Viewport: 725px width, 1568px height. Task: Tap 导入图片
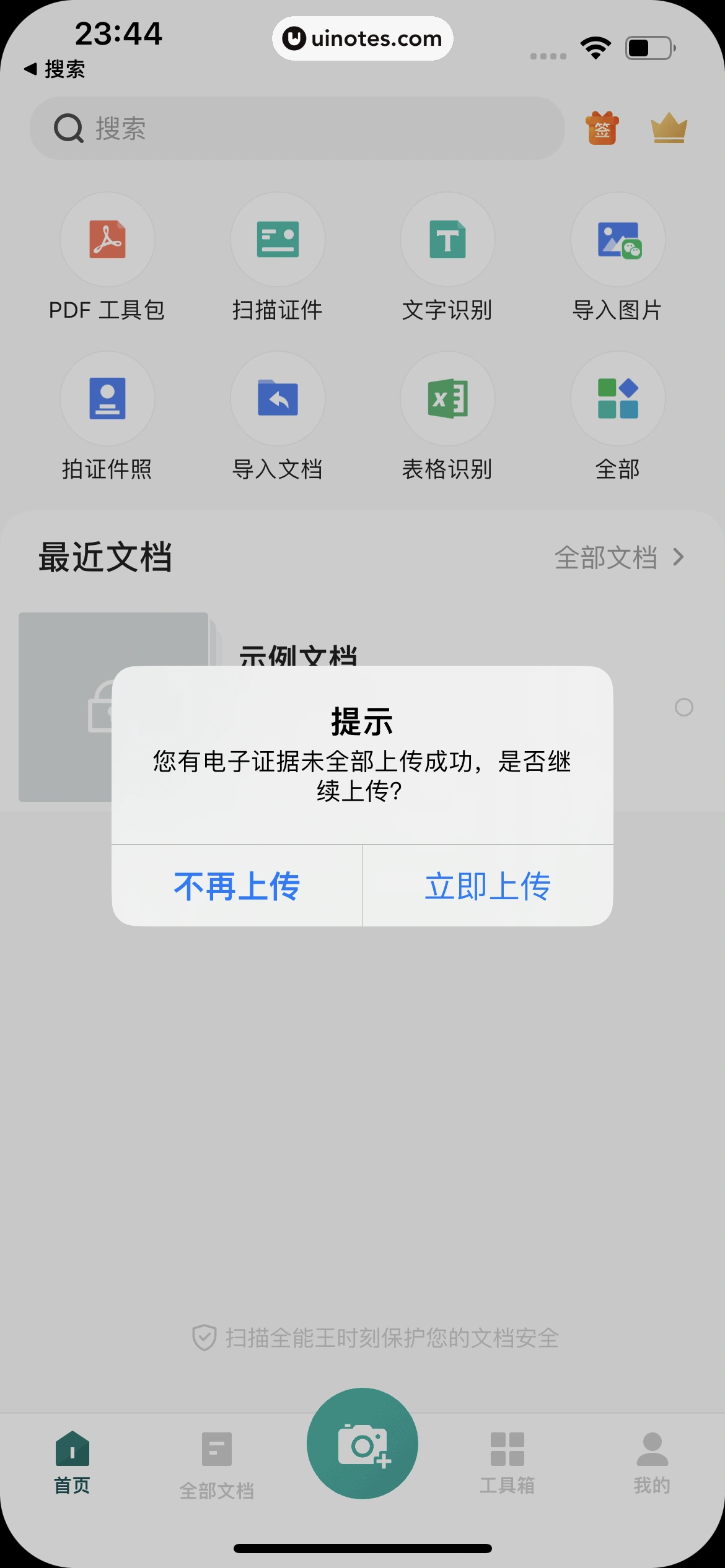(618, 240)
